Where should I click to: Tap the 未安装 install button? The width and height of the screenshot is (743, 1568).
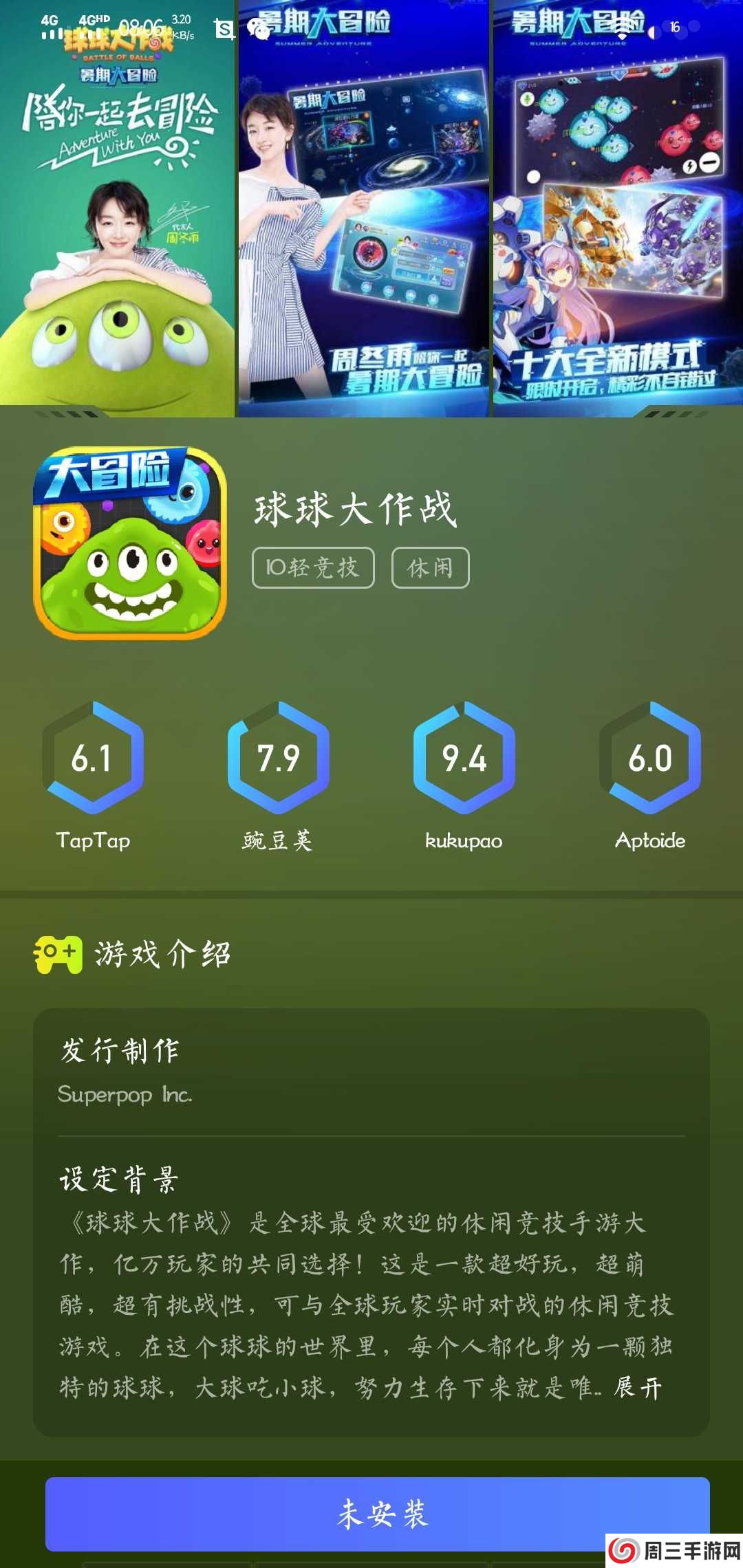pyautogui.click(x=377, y=1514)
